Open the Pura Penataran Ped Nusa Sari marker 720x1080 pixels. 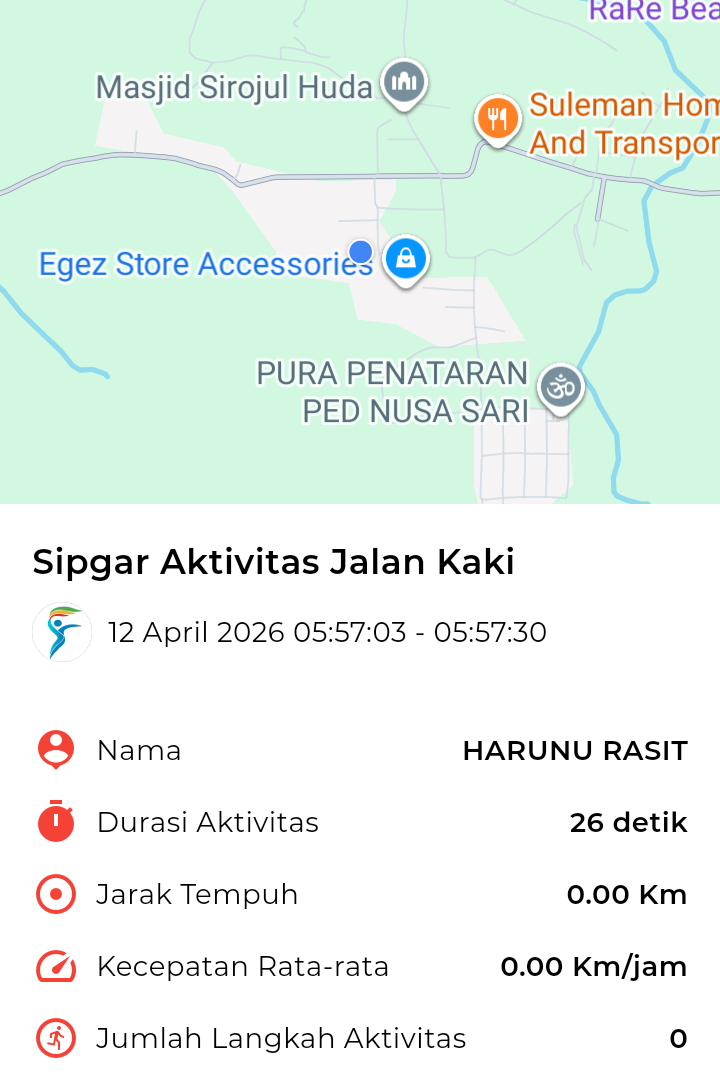coord(561,386)
